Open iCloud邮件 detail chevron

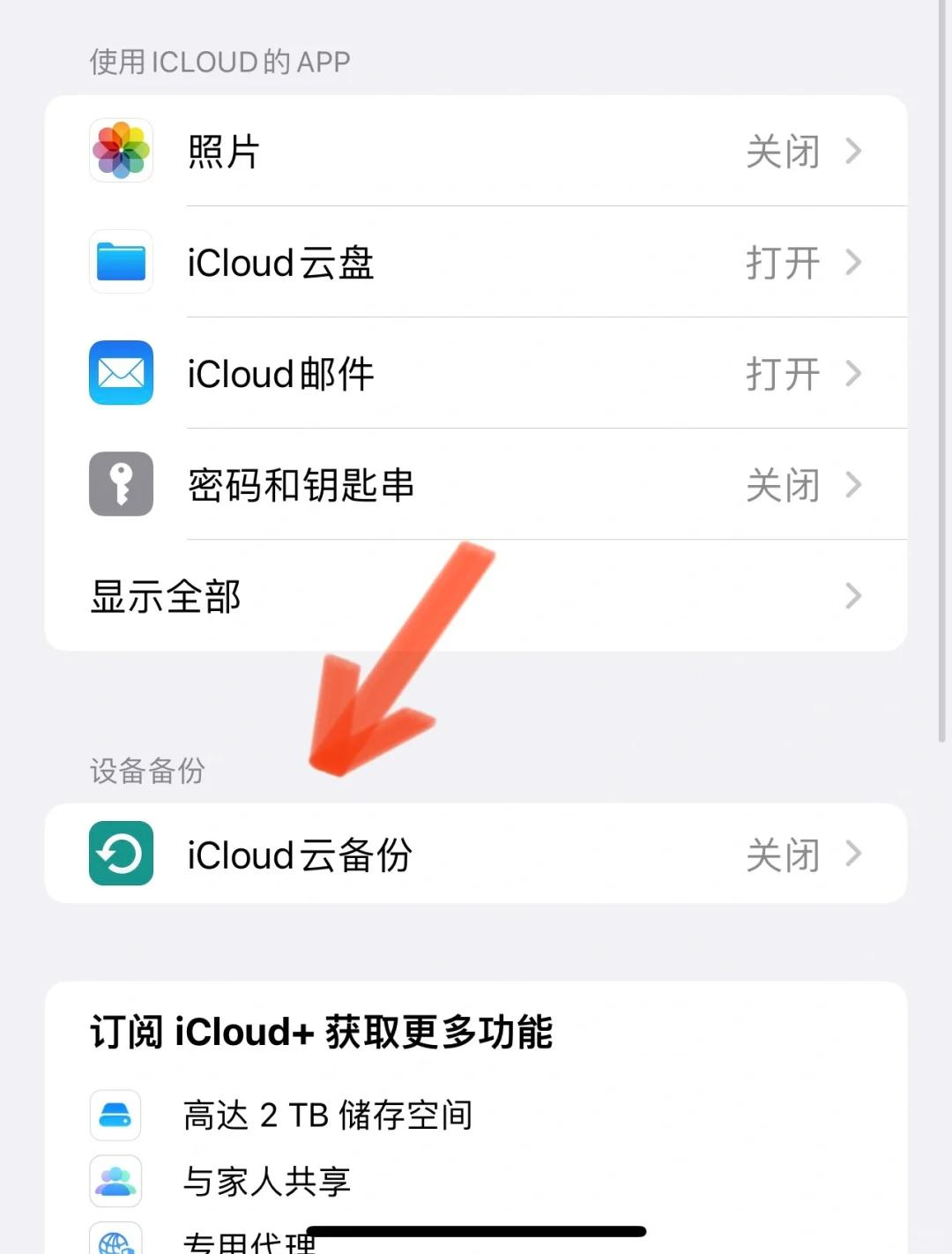[852, 373]
